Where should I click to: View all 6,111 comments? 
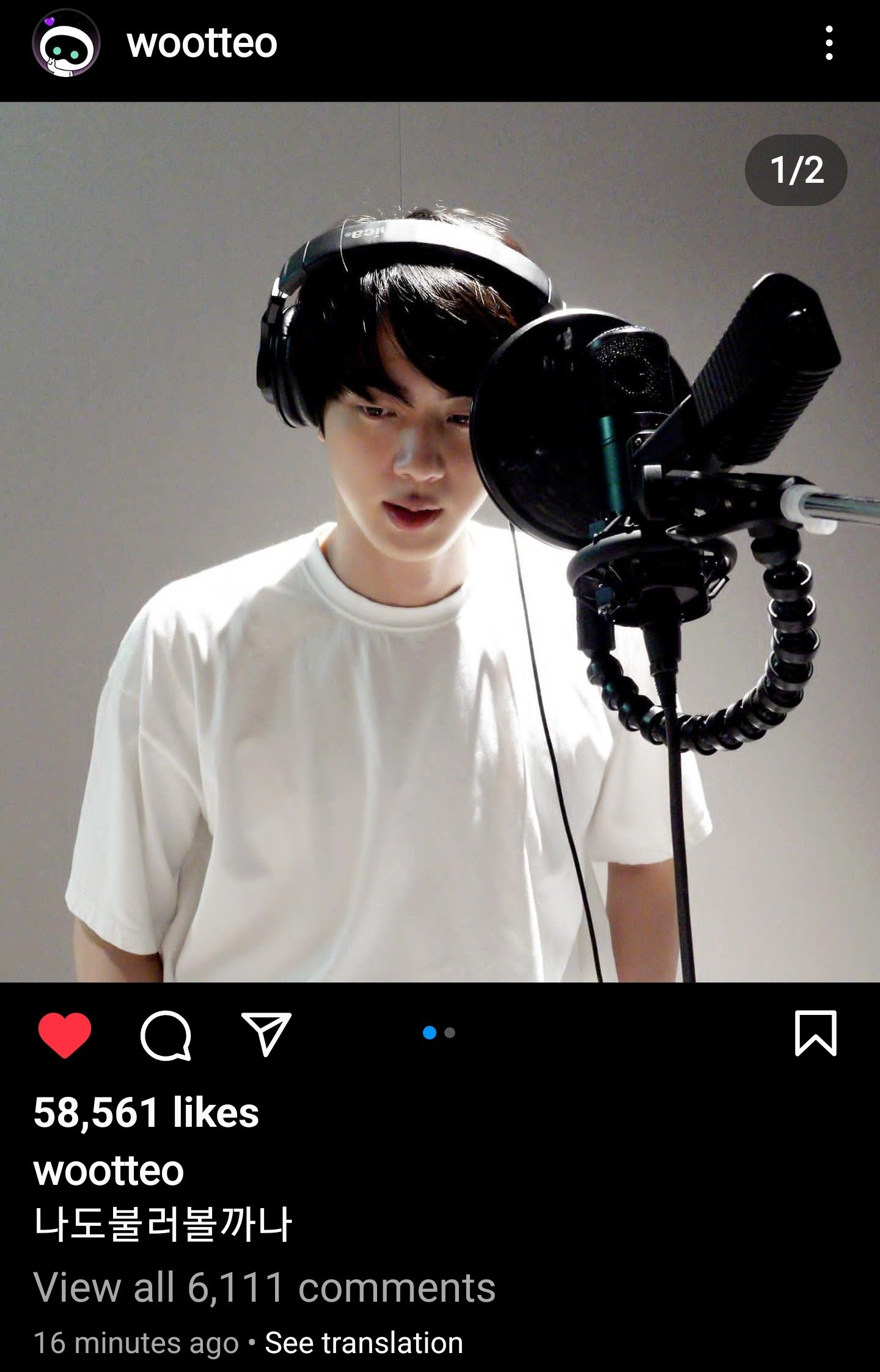[x=264, y=1288]
